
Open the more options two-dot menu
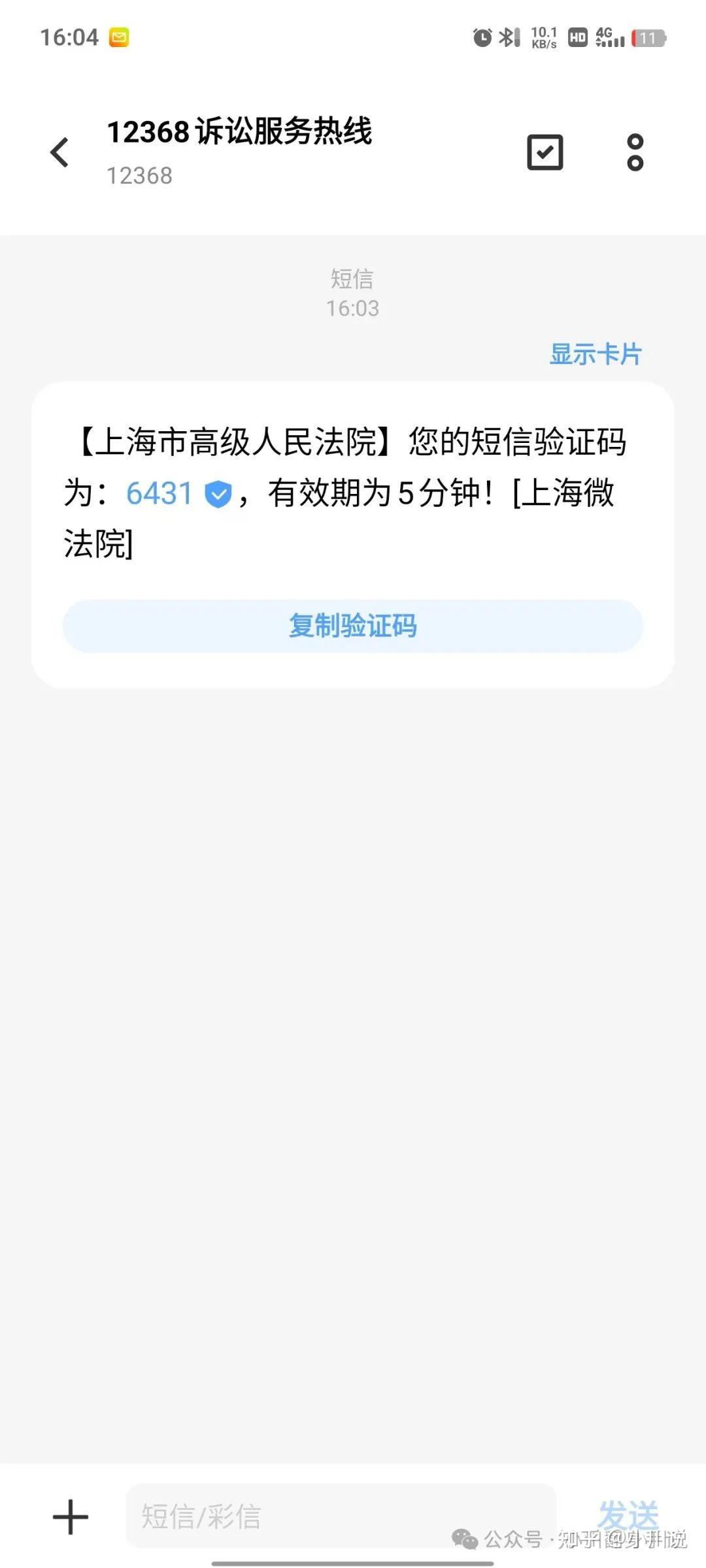click(633, 152)
